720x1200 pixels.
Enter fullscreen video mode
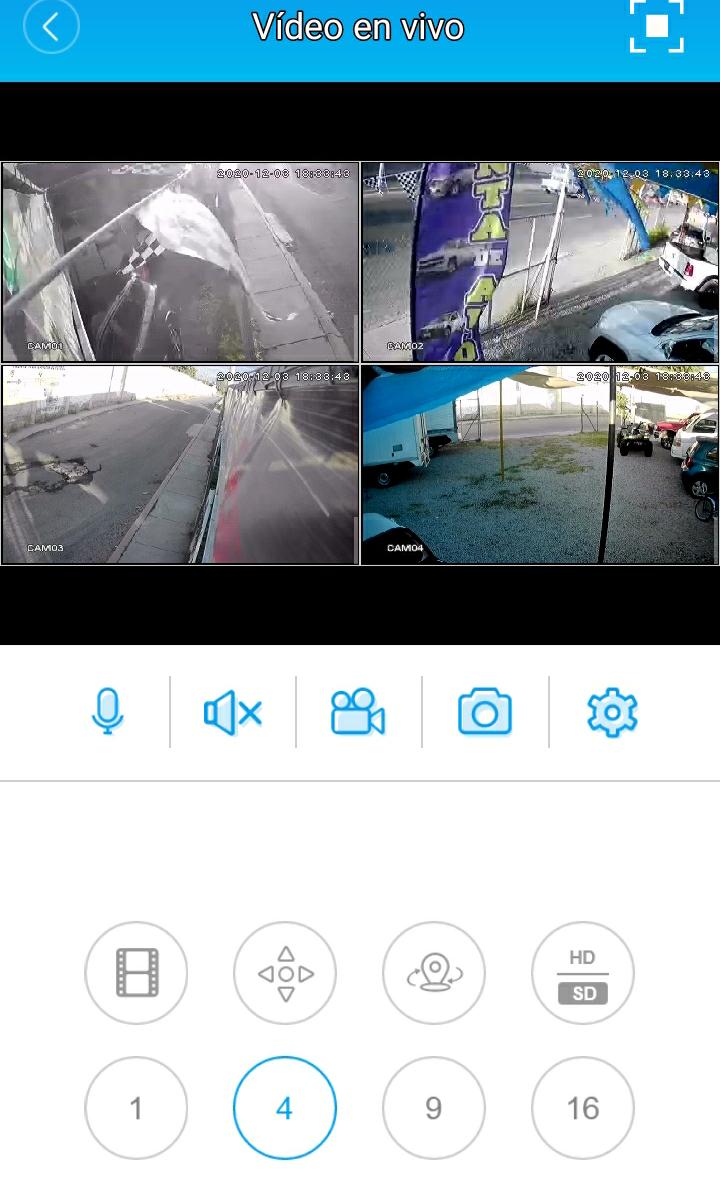[x=657, y=25]
